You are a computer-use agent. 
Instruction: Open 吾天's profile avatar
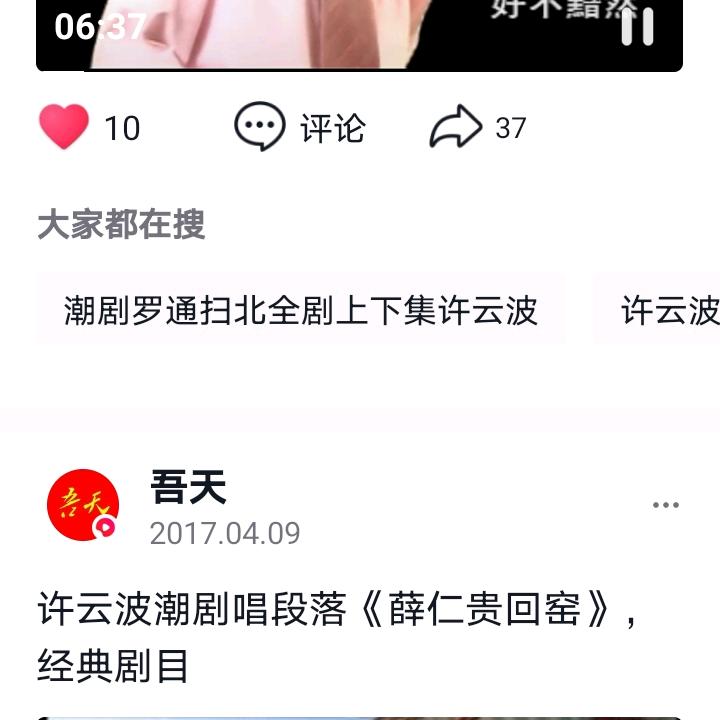[x=83, y=505]
